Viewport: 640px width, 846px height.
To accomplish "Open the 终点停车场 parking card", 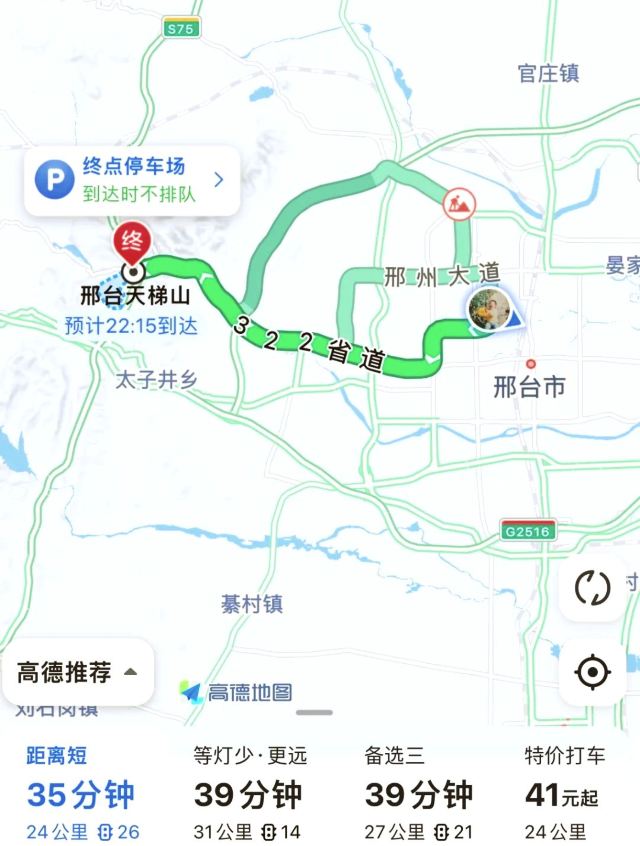I will 132,180.
